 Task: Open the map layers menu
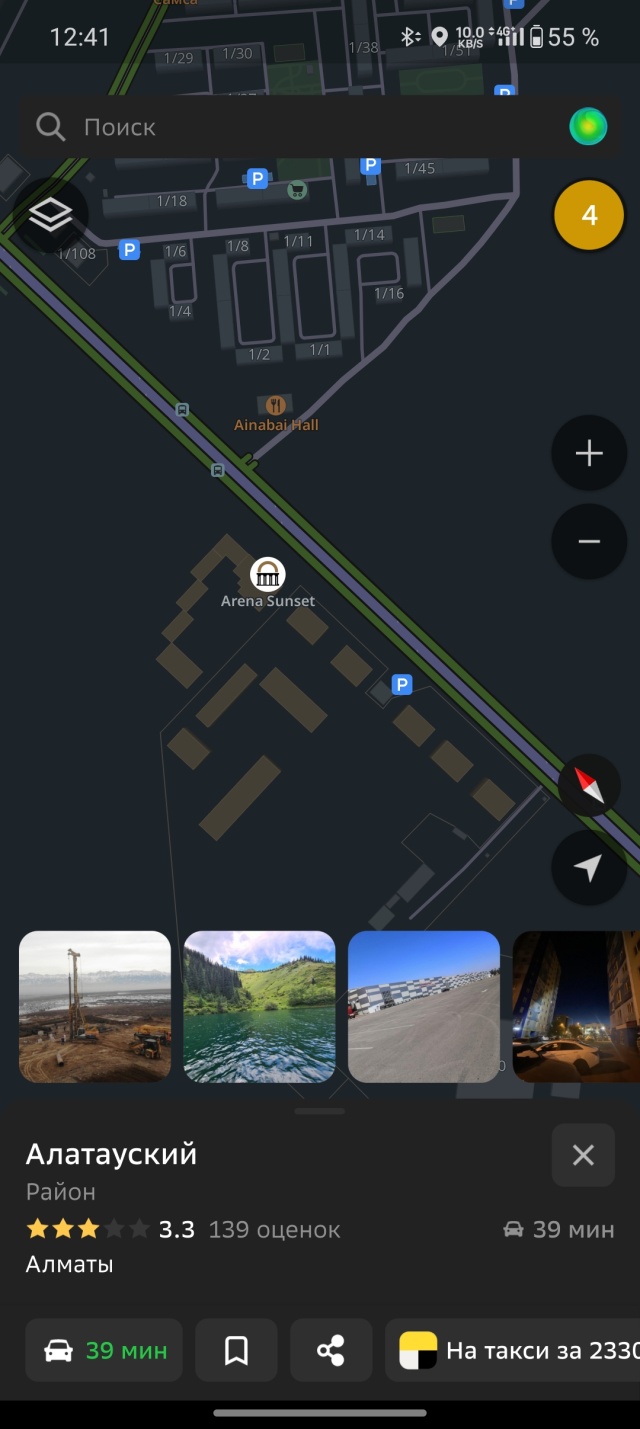[x=51, y=214]
